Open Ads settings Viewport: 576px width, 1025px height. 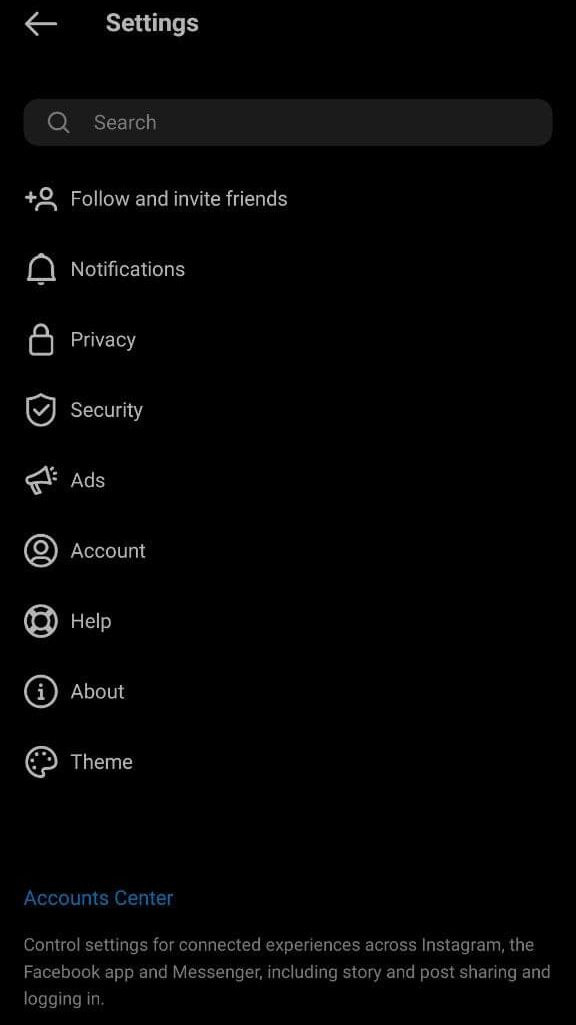coord(288,480)
